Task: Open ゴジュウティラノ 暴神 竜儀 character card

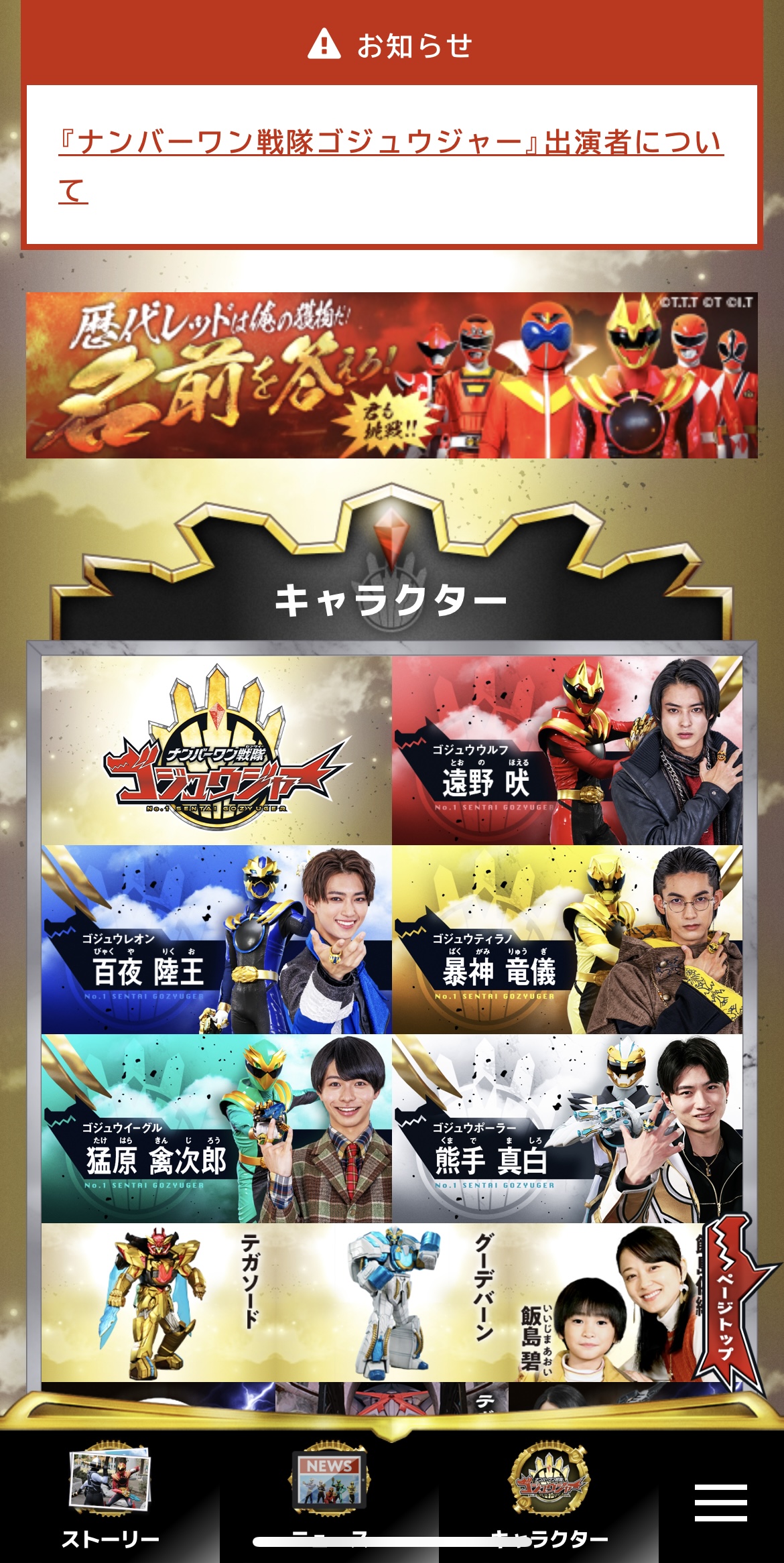Action: [x=567, y=940]
